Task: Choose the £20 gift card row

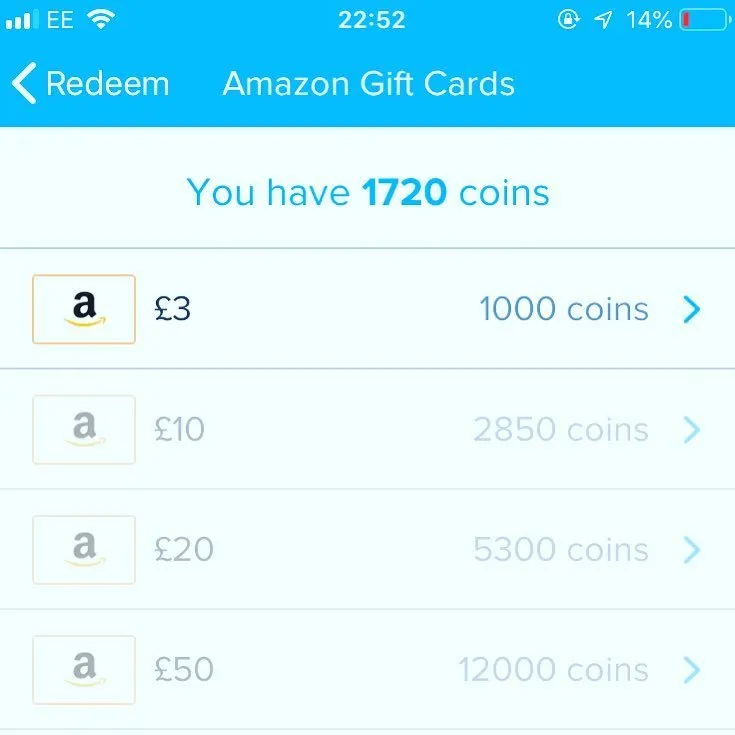Action: [x=367, y=549]
